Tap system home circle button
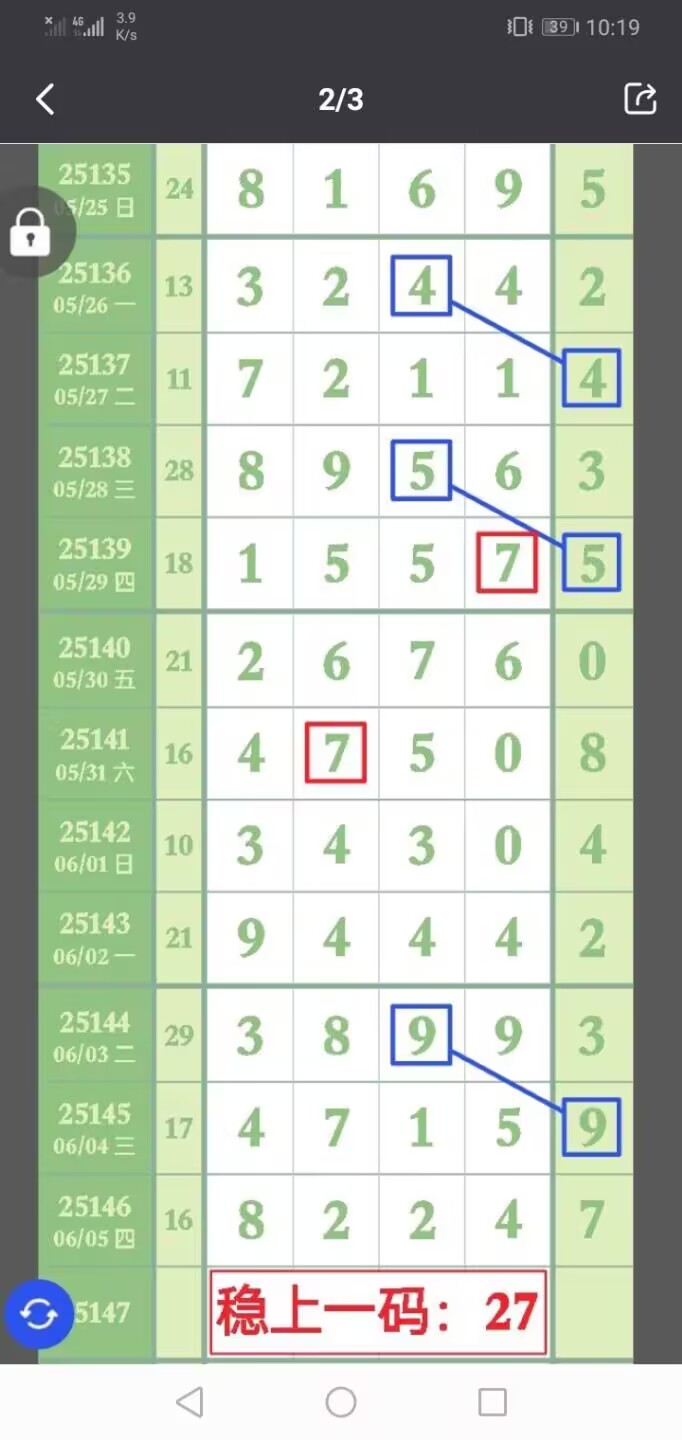 point(341,1402)
